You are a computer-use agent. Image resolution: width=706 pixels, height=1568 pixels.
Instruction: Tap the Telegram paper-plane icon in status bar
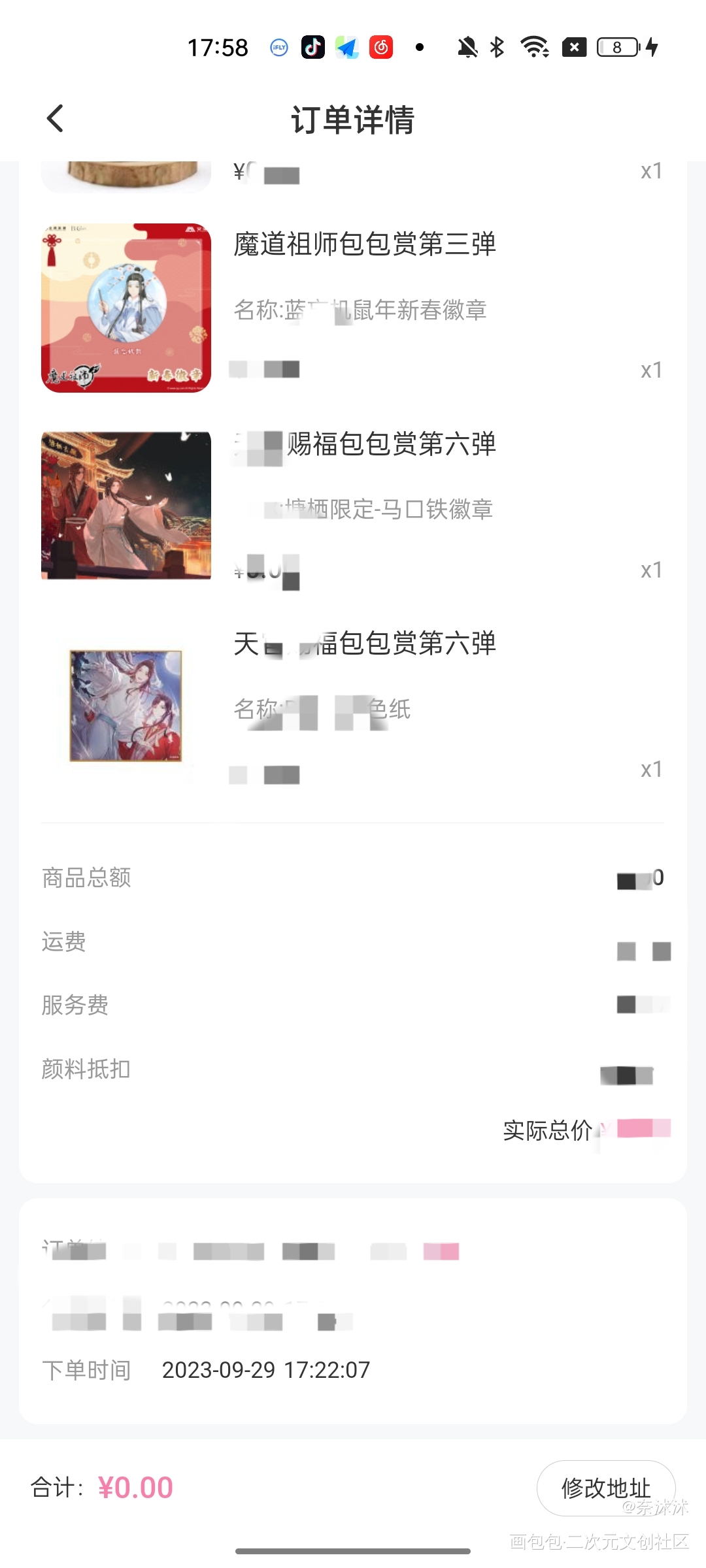347,46
